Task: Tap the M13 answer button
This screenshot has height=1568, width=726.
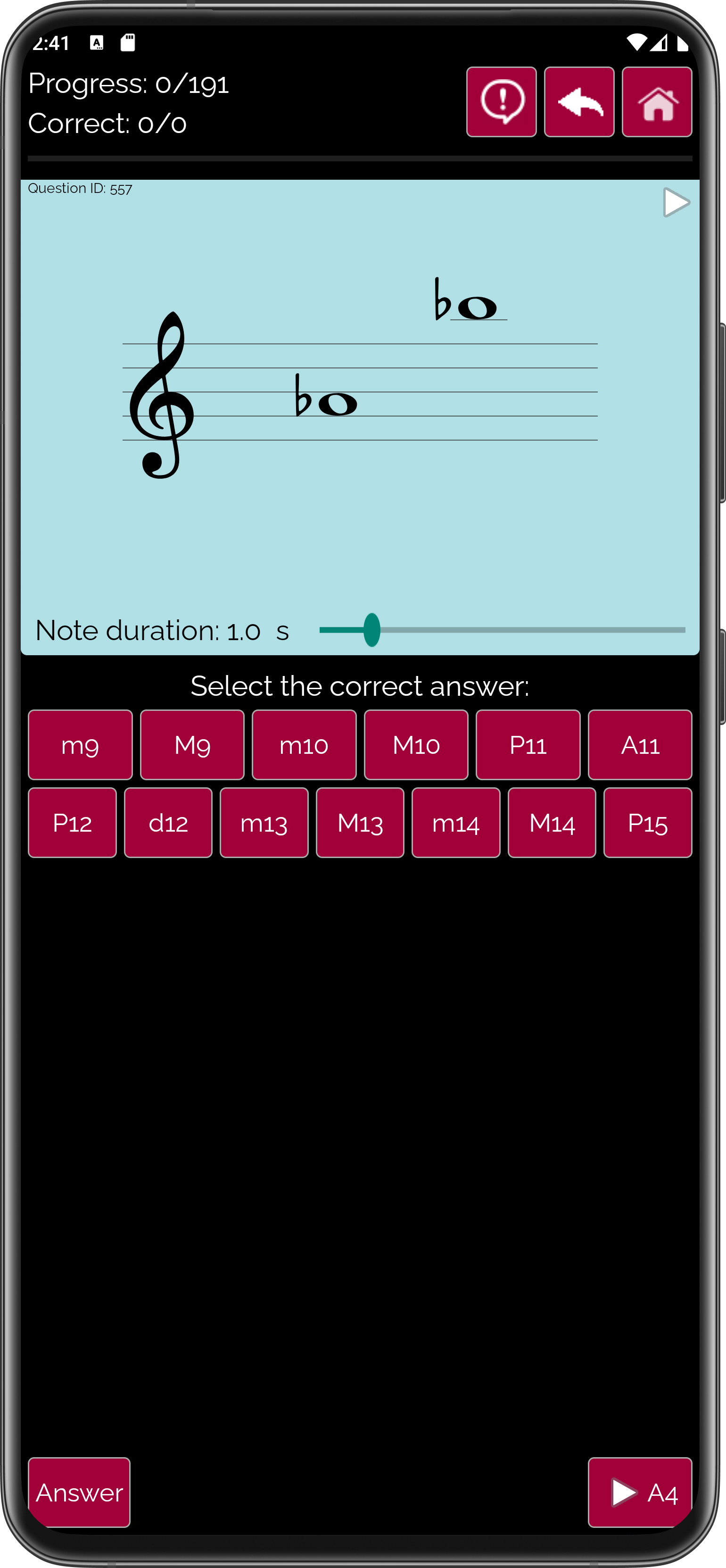Action: 360,822
